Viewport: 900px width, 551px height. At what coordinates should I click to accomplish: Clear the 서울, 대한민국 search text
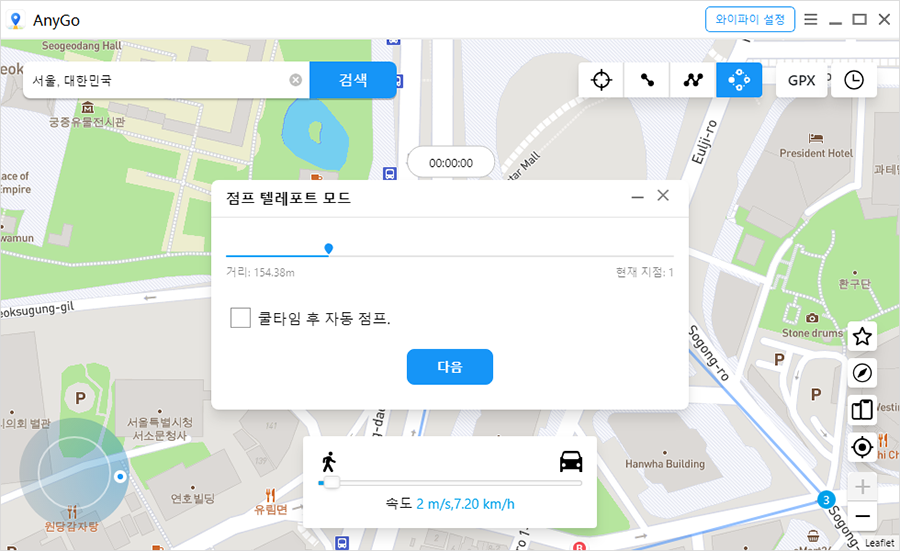coord(296,80)
